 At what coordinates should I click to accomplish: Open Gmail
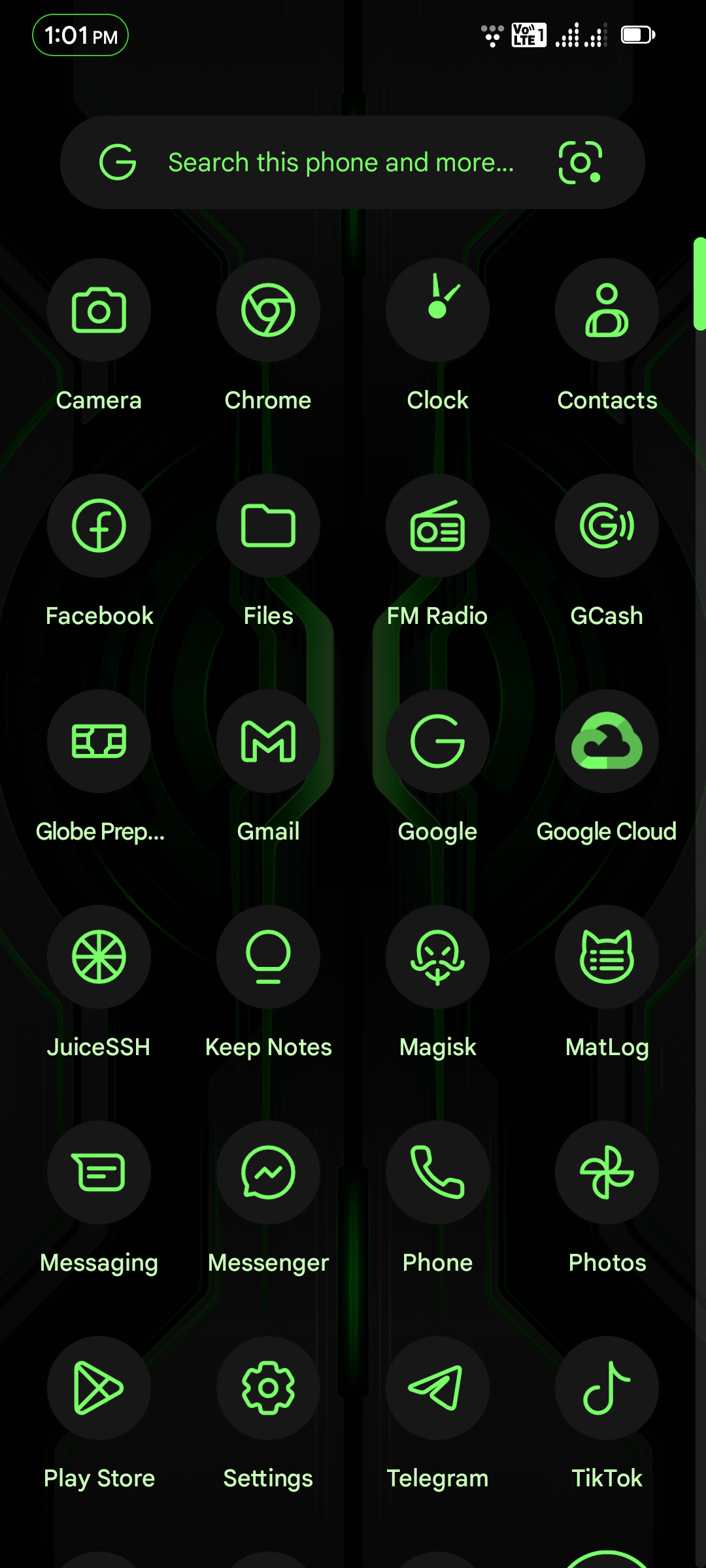pyautogui.click(x=268, y=742)
